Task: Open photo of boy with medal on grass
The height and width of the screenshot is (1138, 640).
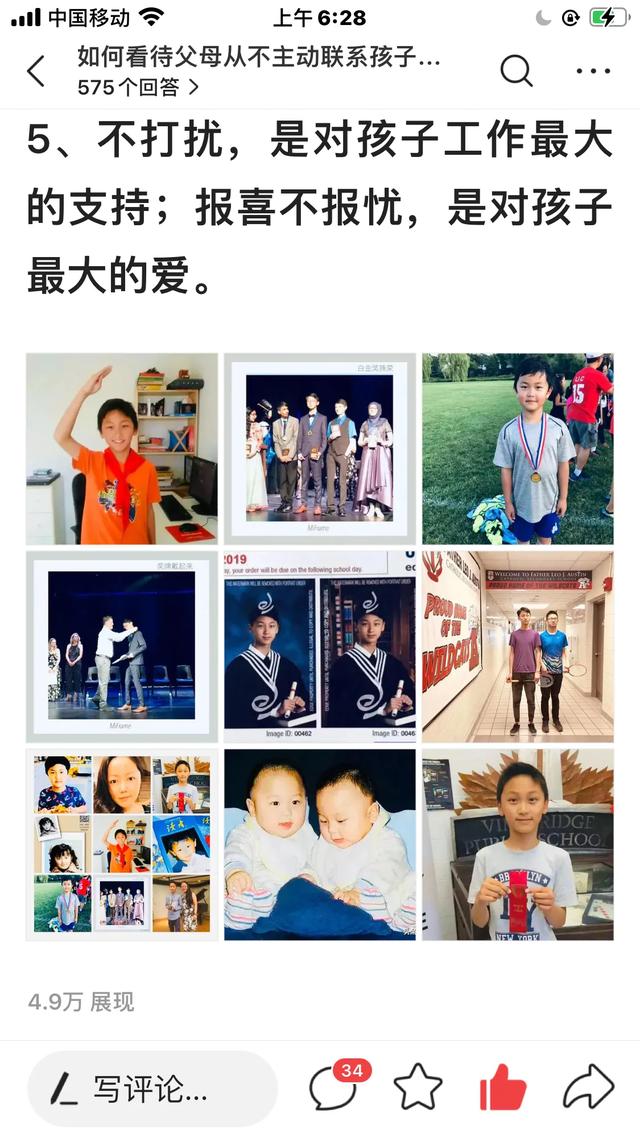Action: coord(517,449)
